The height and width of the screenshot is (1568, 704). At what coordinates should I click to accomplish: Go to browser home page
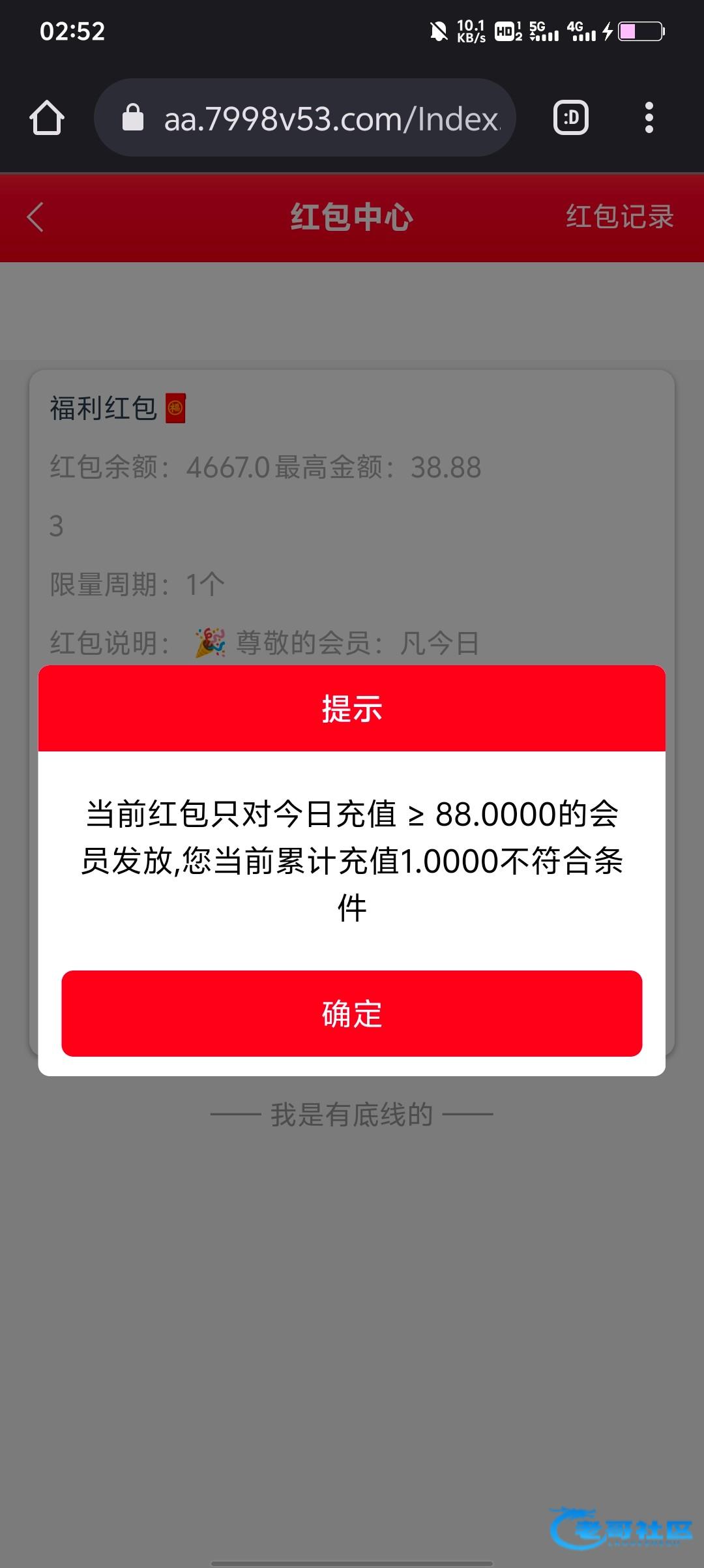pyautogui.click(x=47, y=118)
